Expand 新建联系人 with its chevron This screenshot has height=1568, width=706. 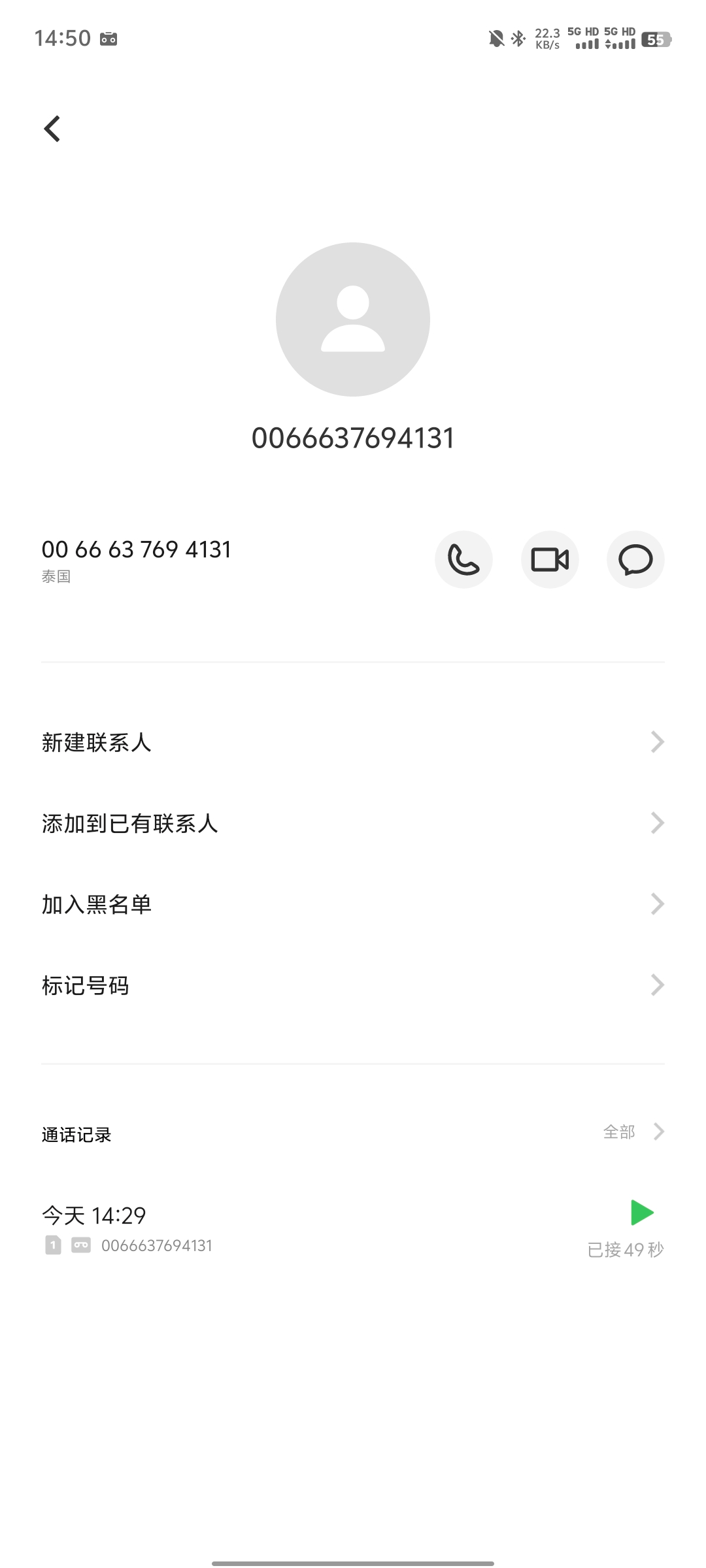pos(658,742)
